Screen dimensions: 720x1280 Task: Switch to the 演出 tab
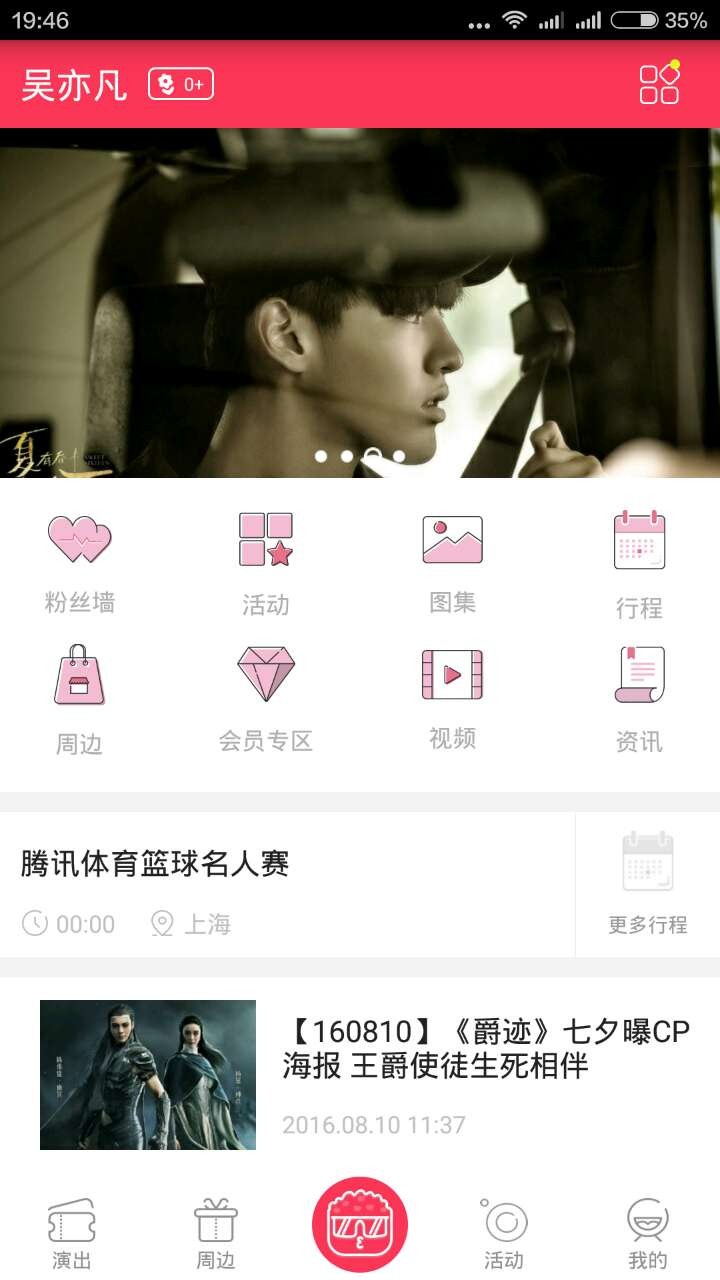click(72, 1234)
